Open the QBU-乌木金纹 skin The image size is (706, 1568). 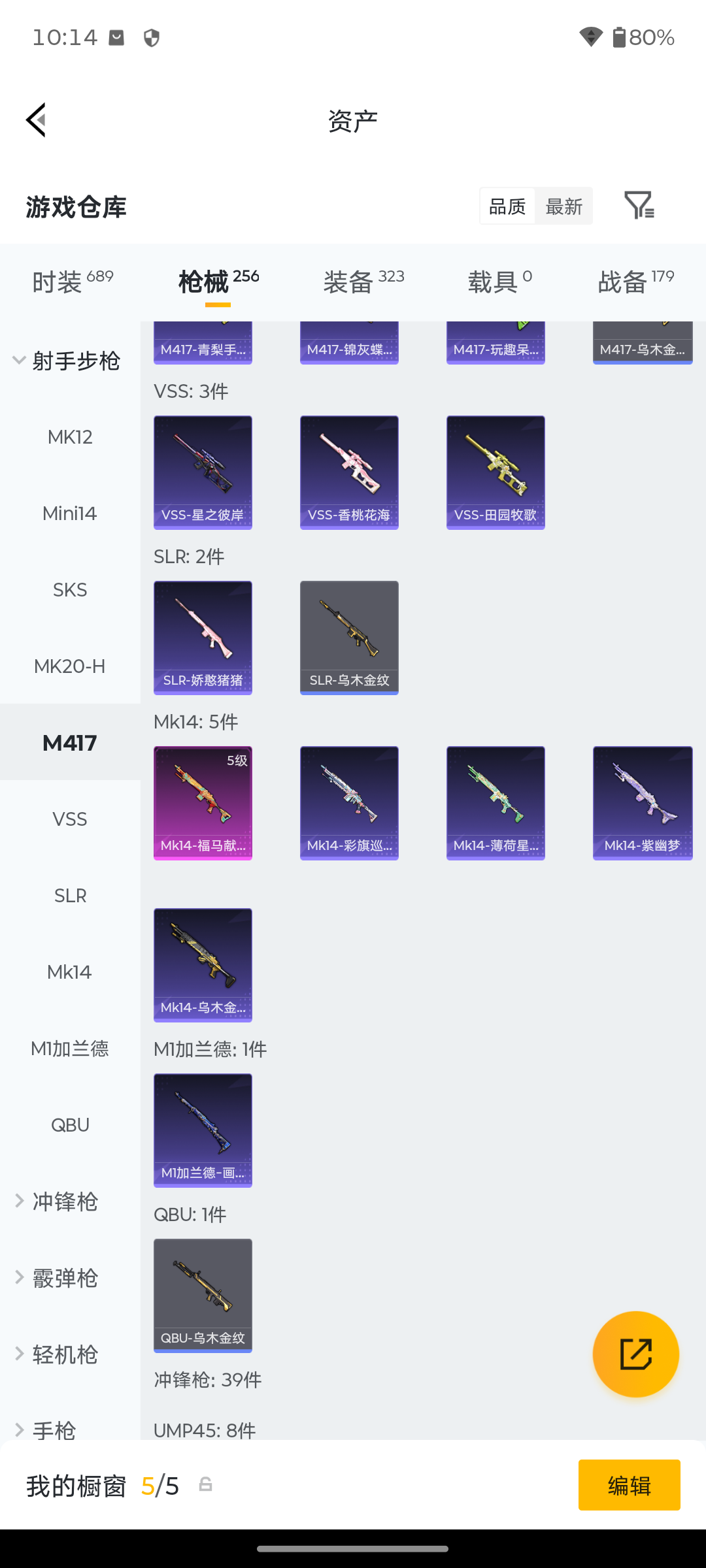click(x=203, y=1296)
